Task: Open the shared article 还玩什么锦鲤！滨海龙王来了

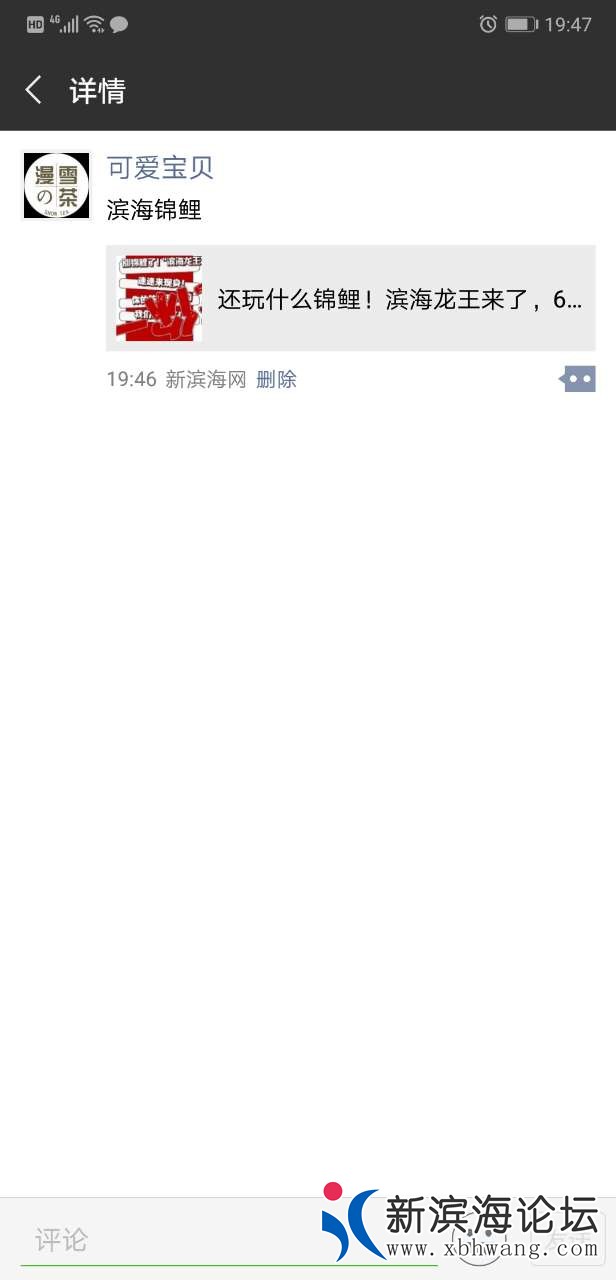Action: (350, 298)
